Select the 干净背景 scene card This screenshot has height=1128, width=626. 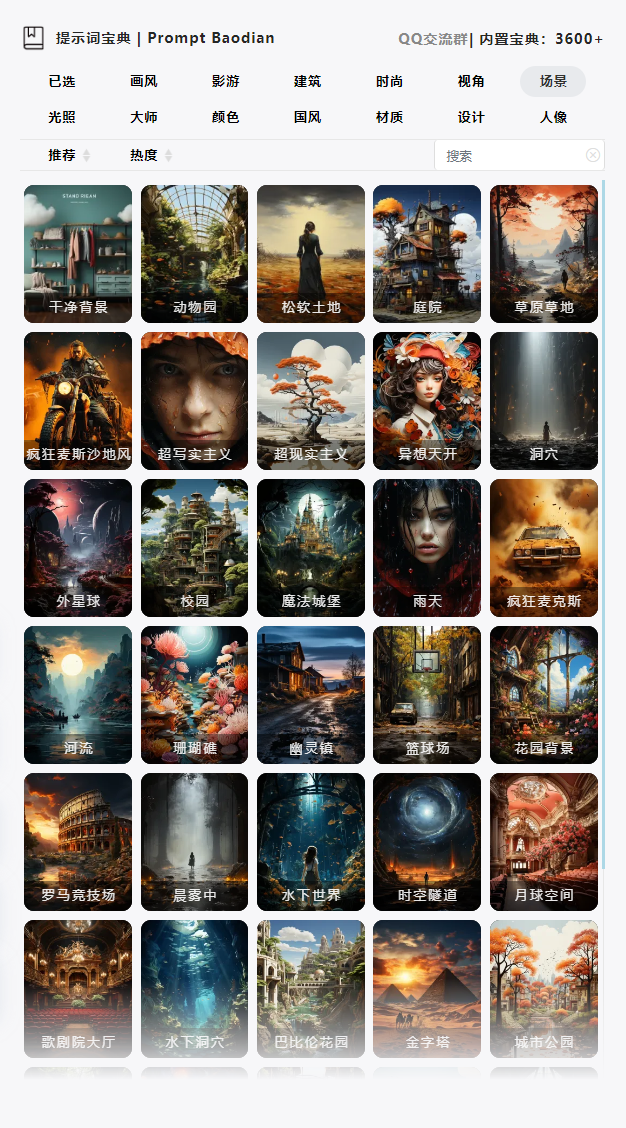[78, 253]
